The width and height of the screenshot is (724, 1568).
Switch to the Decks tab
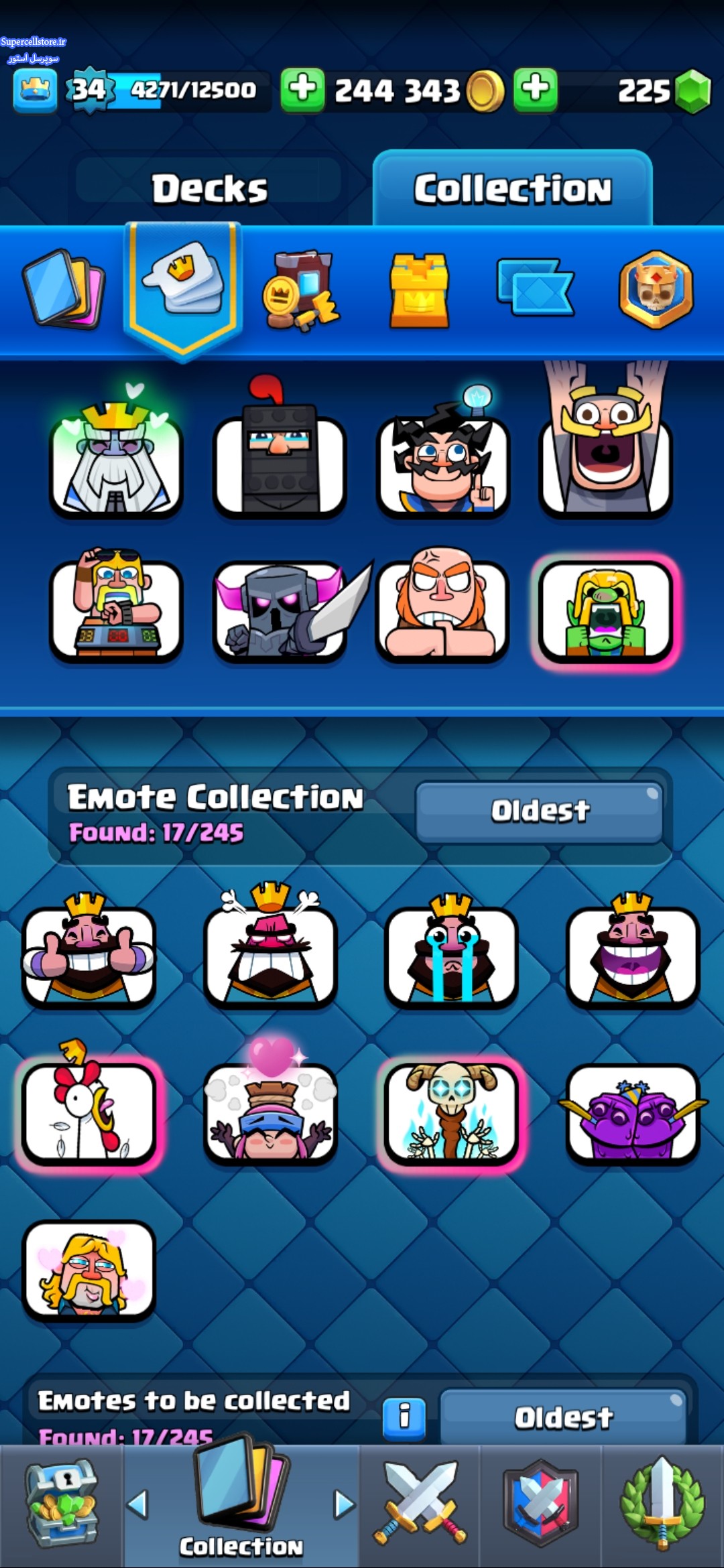[209, 188]
